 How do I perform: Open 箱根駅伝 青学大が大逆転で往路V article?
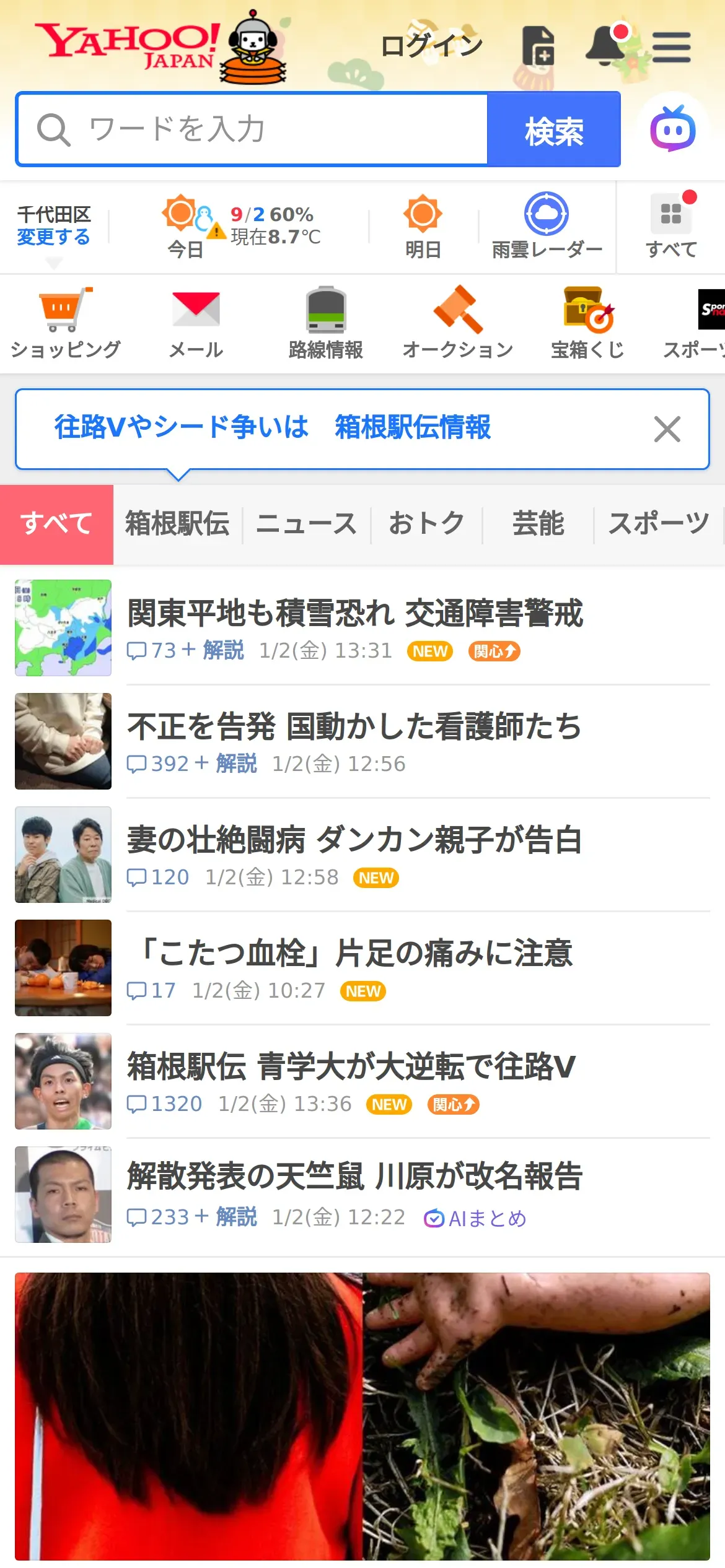[x=351, y=1066]
